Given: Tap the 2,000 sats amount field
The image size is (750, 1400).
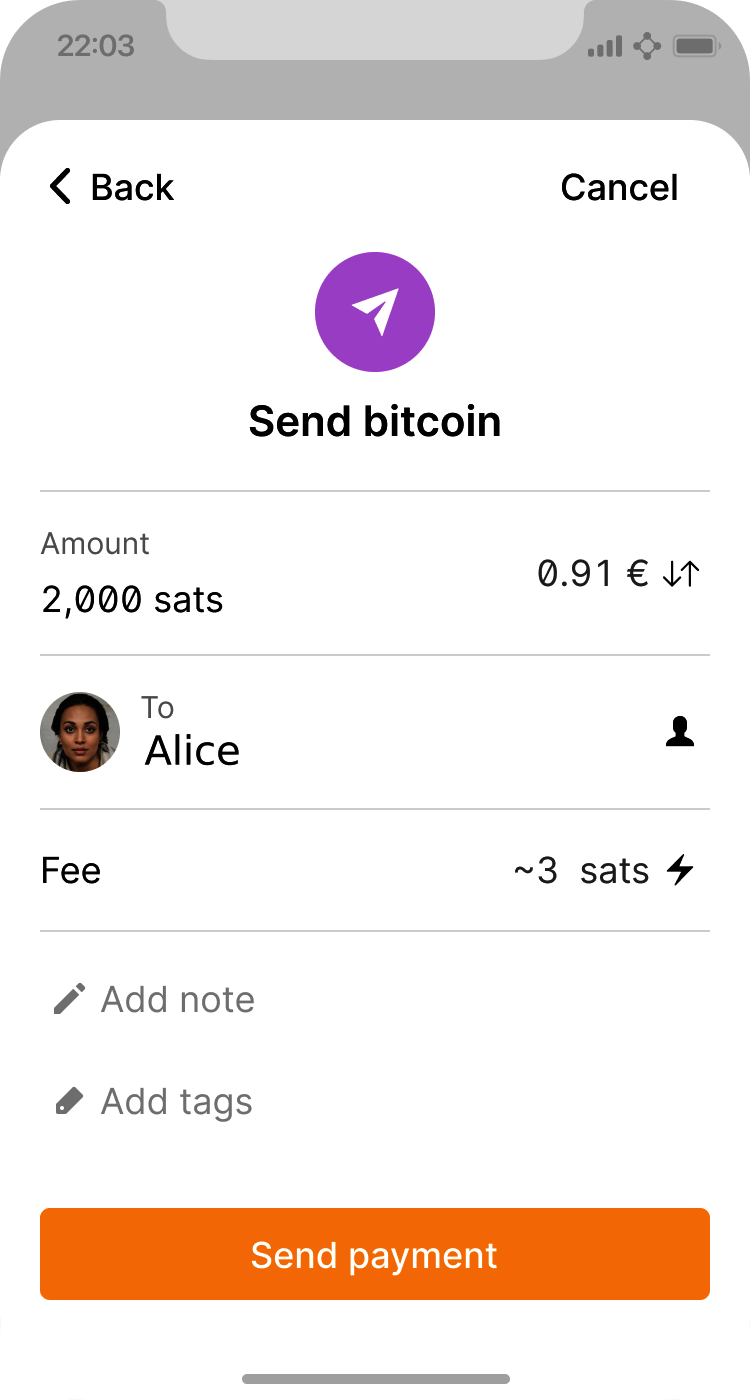Looking at the screenshot, I should click(132, 599).
